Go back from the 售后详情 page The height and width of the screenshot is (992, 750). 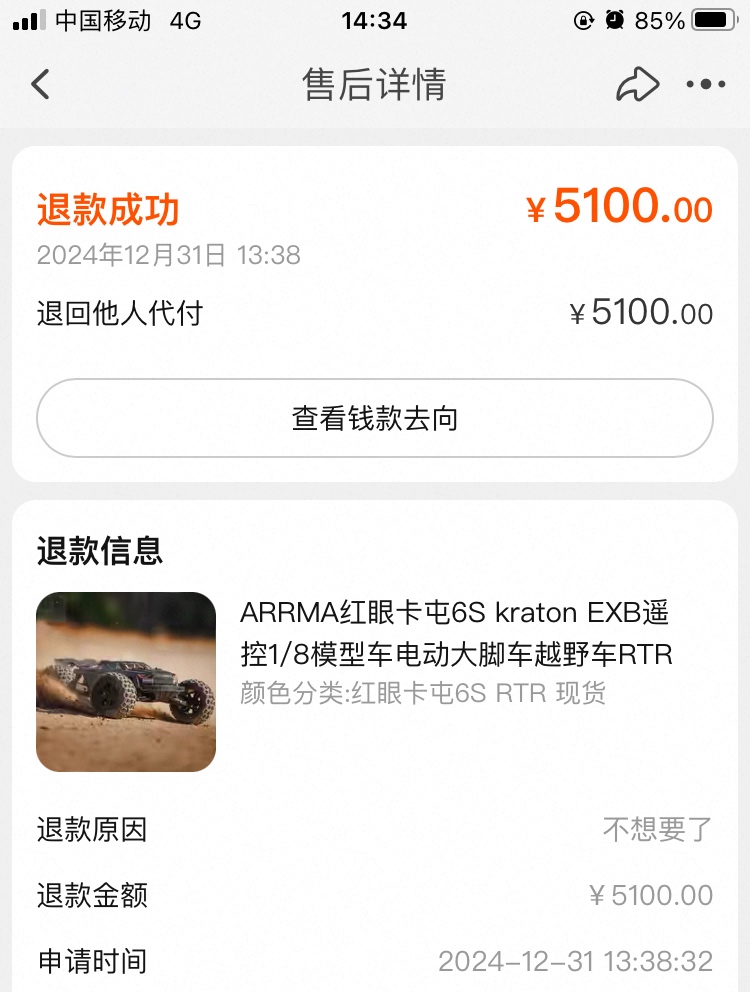point(40,84)
